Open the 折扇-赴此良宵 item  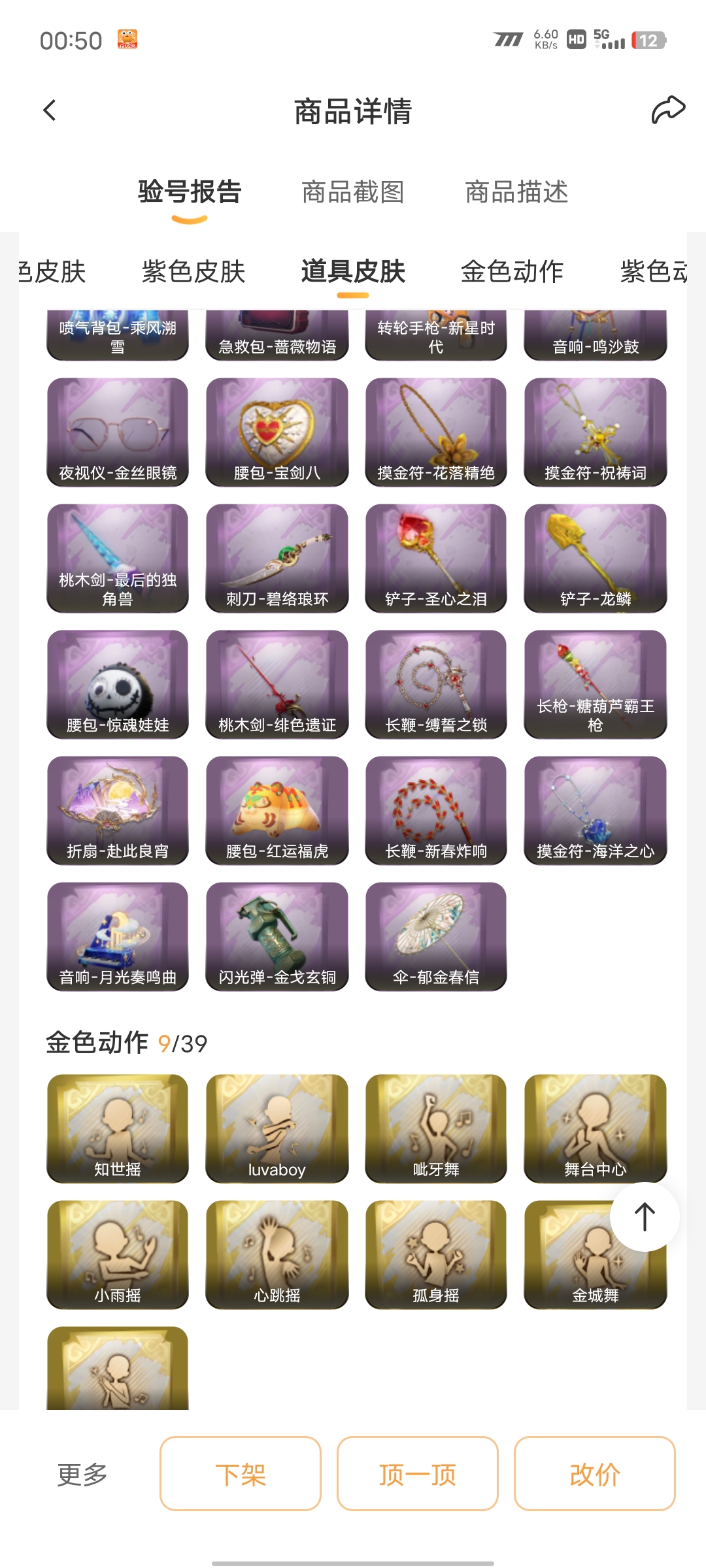(x=118, y=810)
